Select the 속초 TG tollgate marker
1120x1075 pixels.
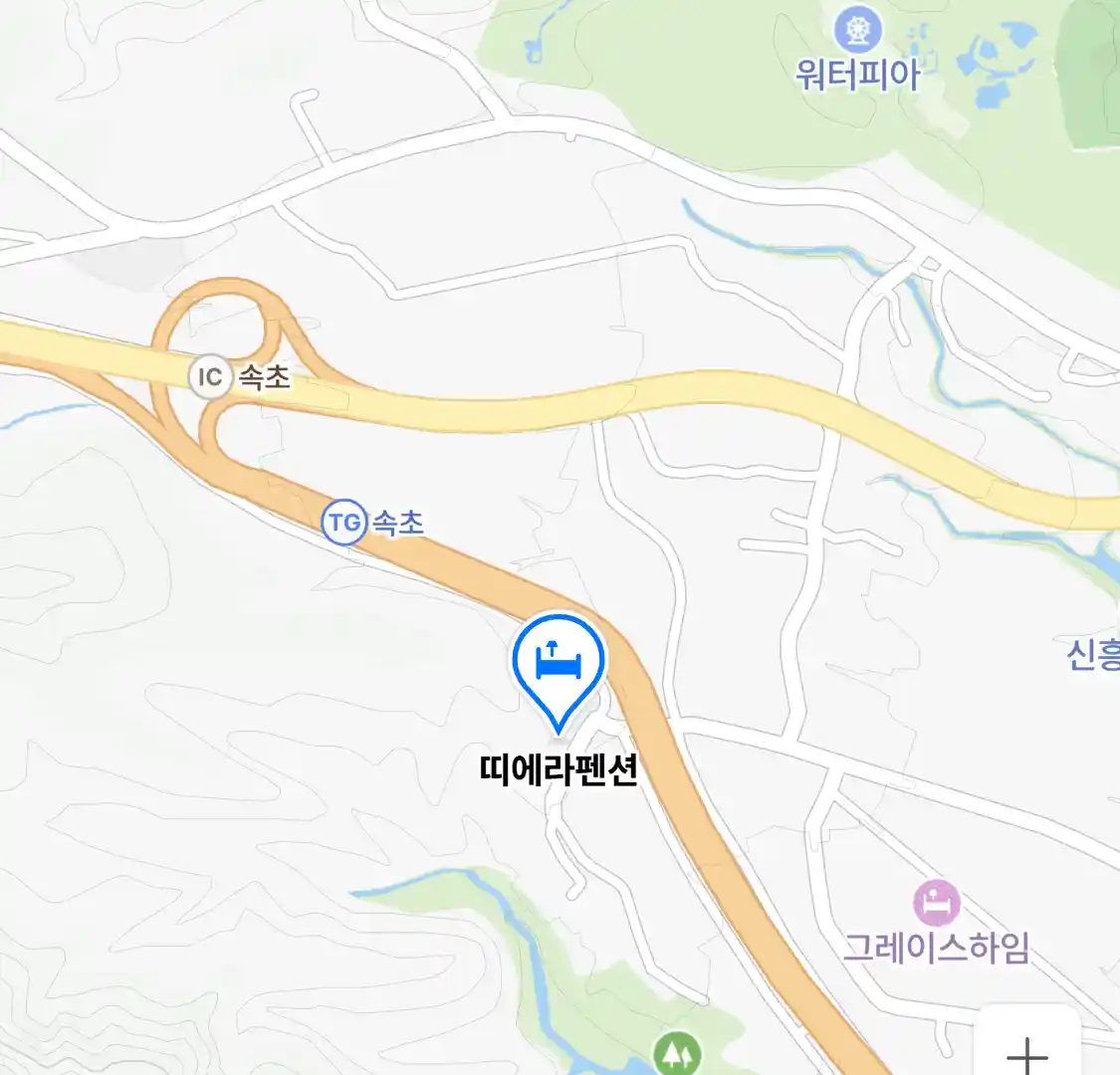[x=343, y=522]
